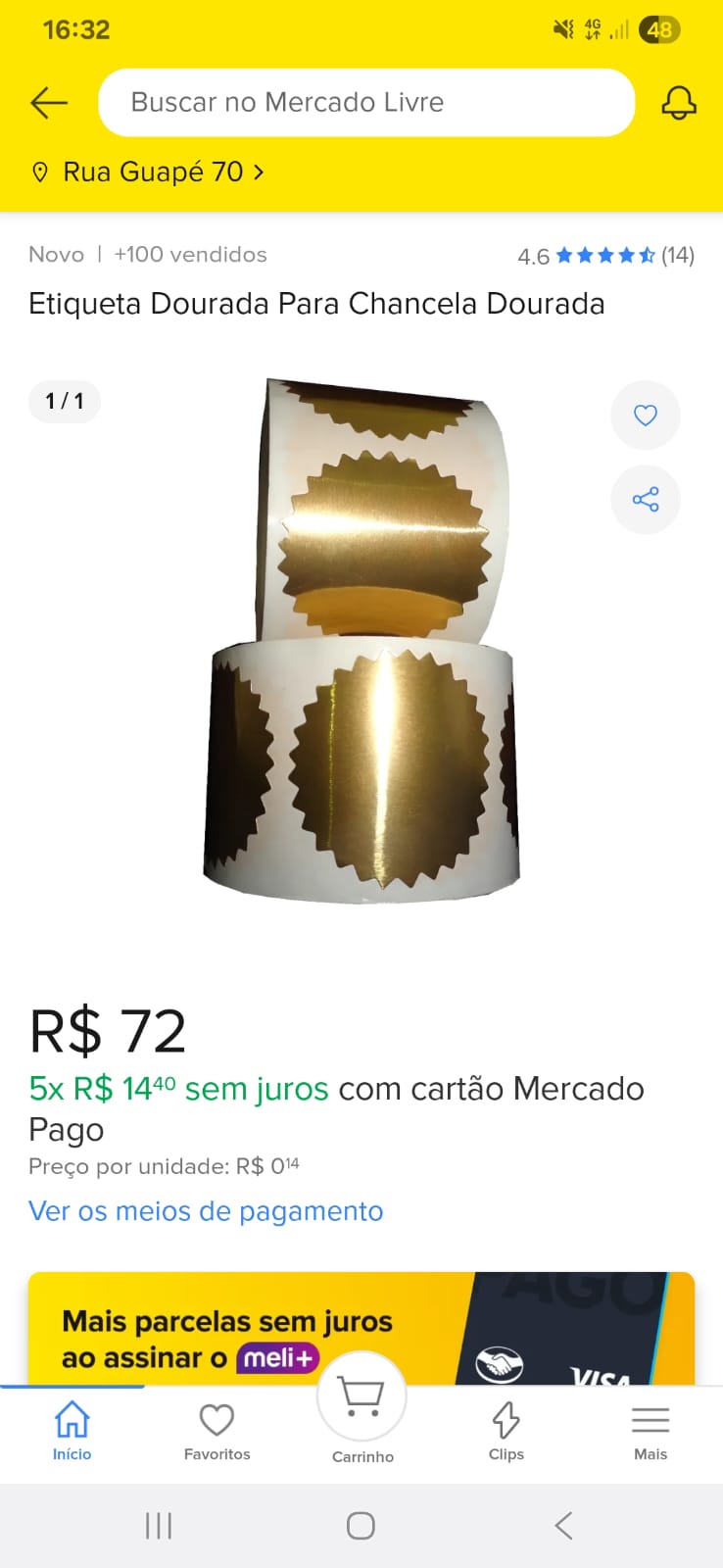Open the system recent apps view
723x1568 pixels.
159,1526
